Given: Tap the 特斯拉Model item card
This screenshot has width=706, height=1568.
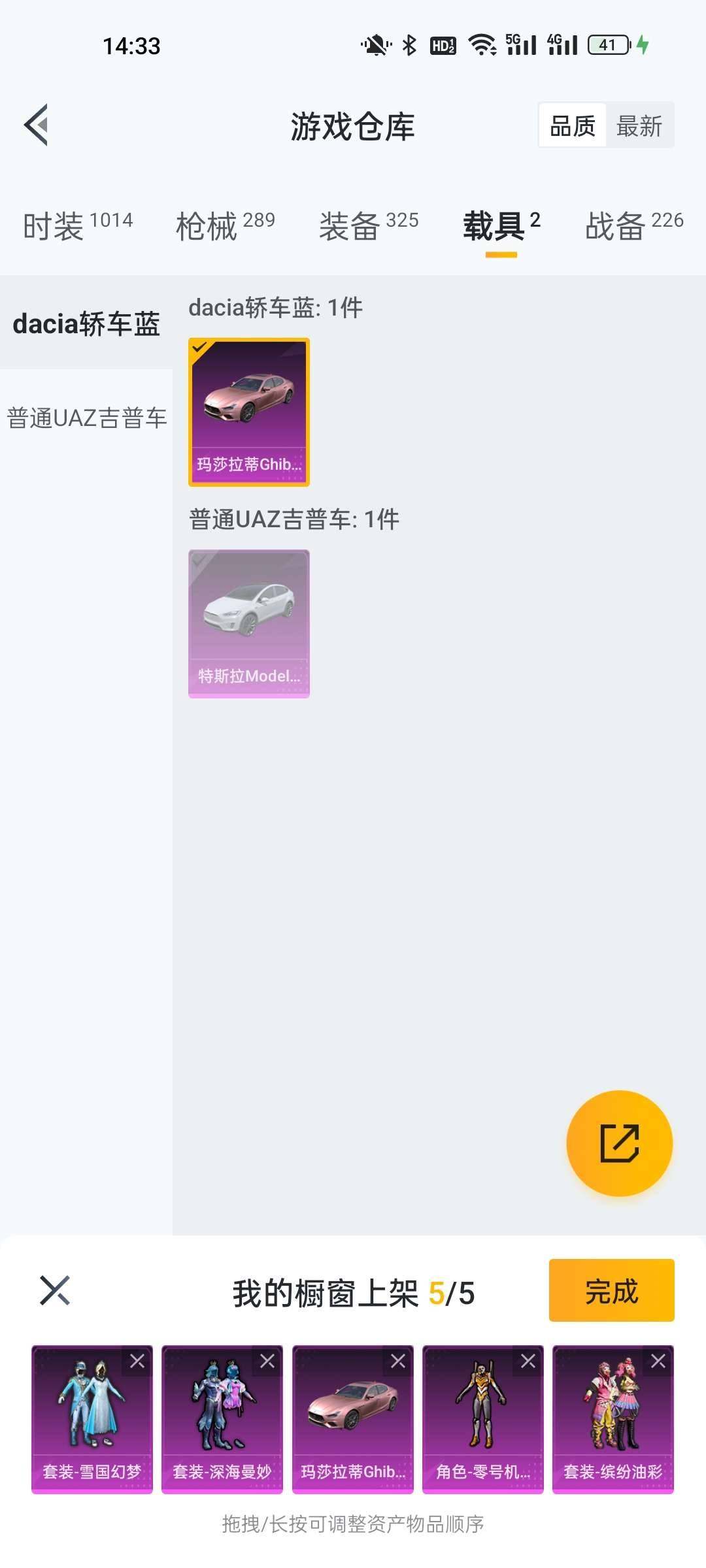Looking at the screenshot, I should tap(248, 624).
